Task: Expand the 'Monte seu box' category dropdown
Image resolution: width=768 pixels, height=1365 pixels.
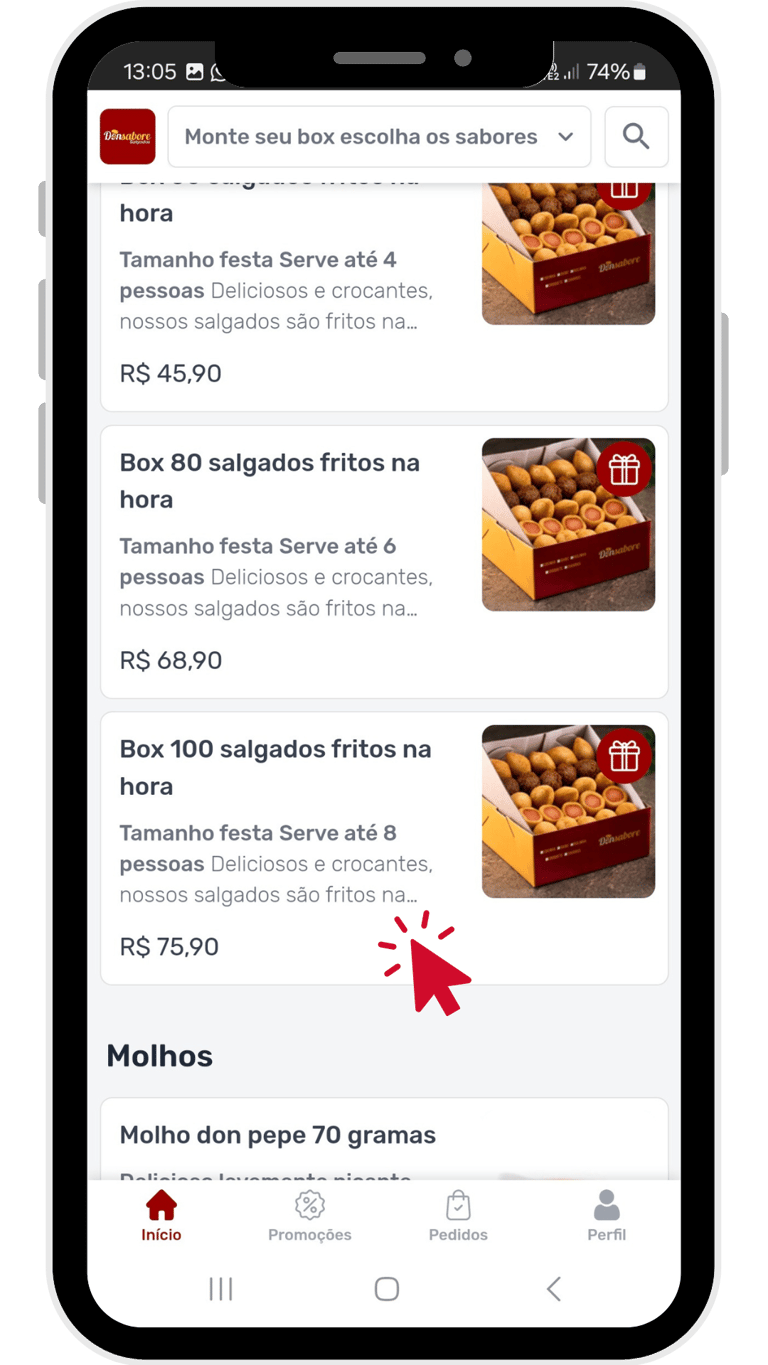Action: (x=379, y=137)
